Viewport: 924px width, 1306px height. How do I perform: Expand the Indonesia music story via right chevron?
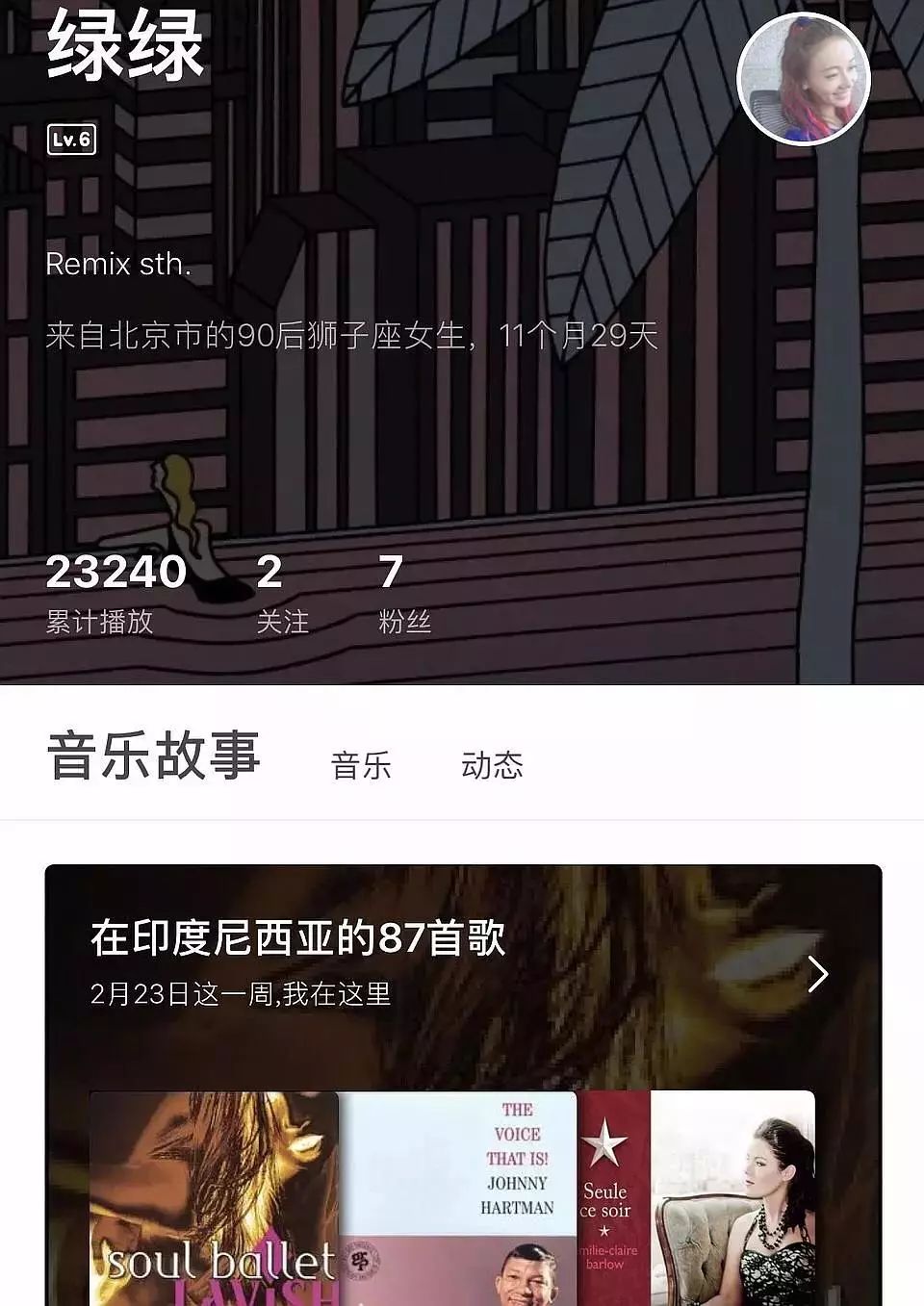[x=818, y=973]
